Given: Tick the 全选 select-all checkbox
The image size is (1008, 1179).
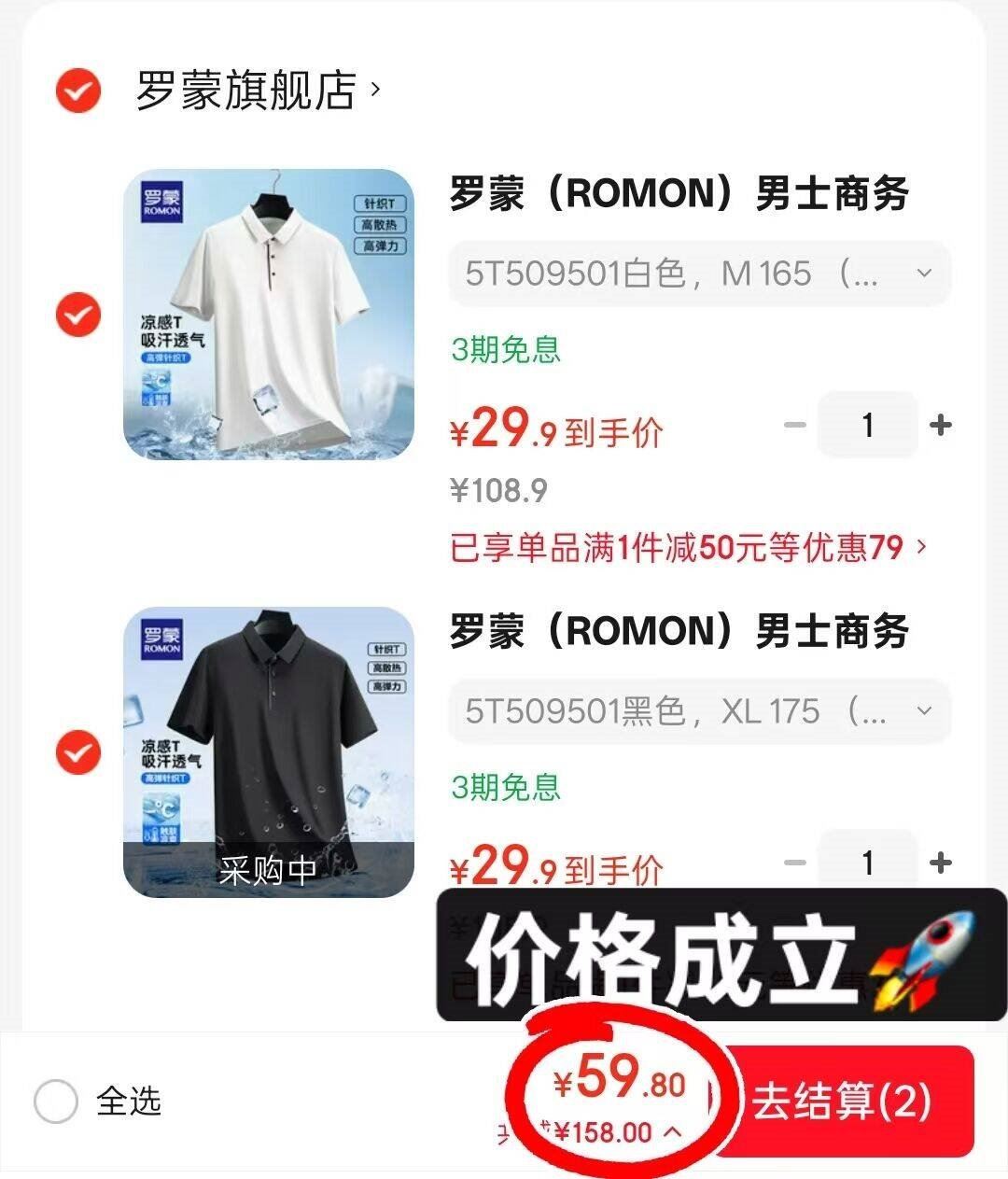Looking at the screenshot, I should coord(56,1102).
